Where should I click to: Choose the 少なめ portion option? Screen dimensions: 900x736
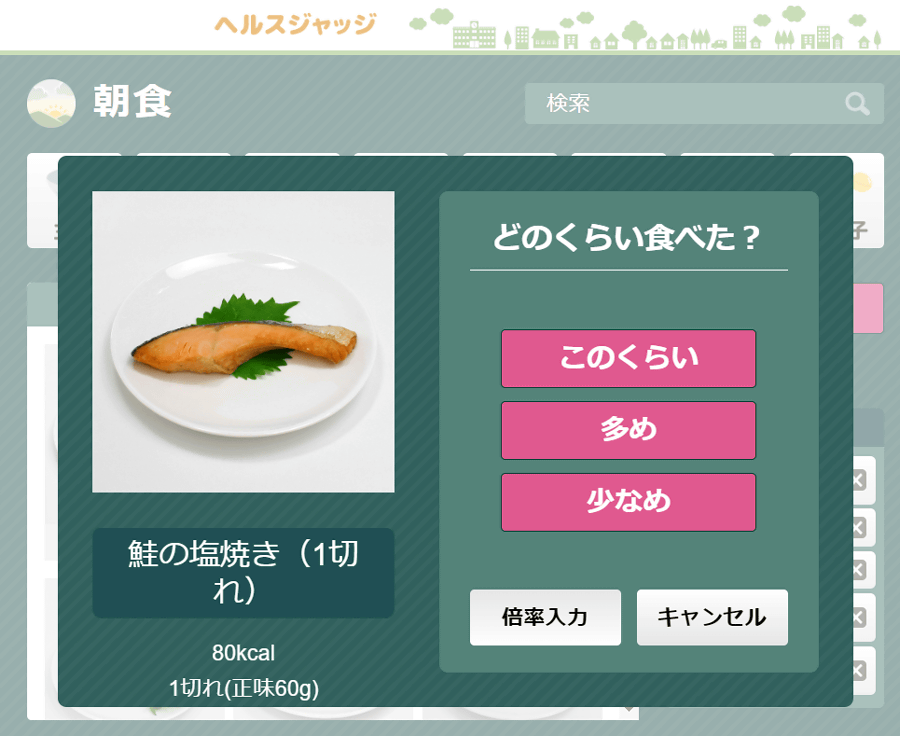click(x=628, y=502)
